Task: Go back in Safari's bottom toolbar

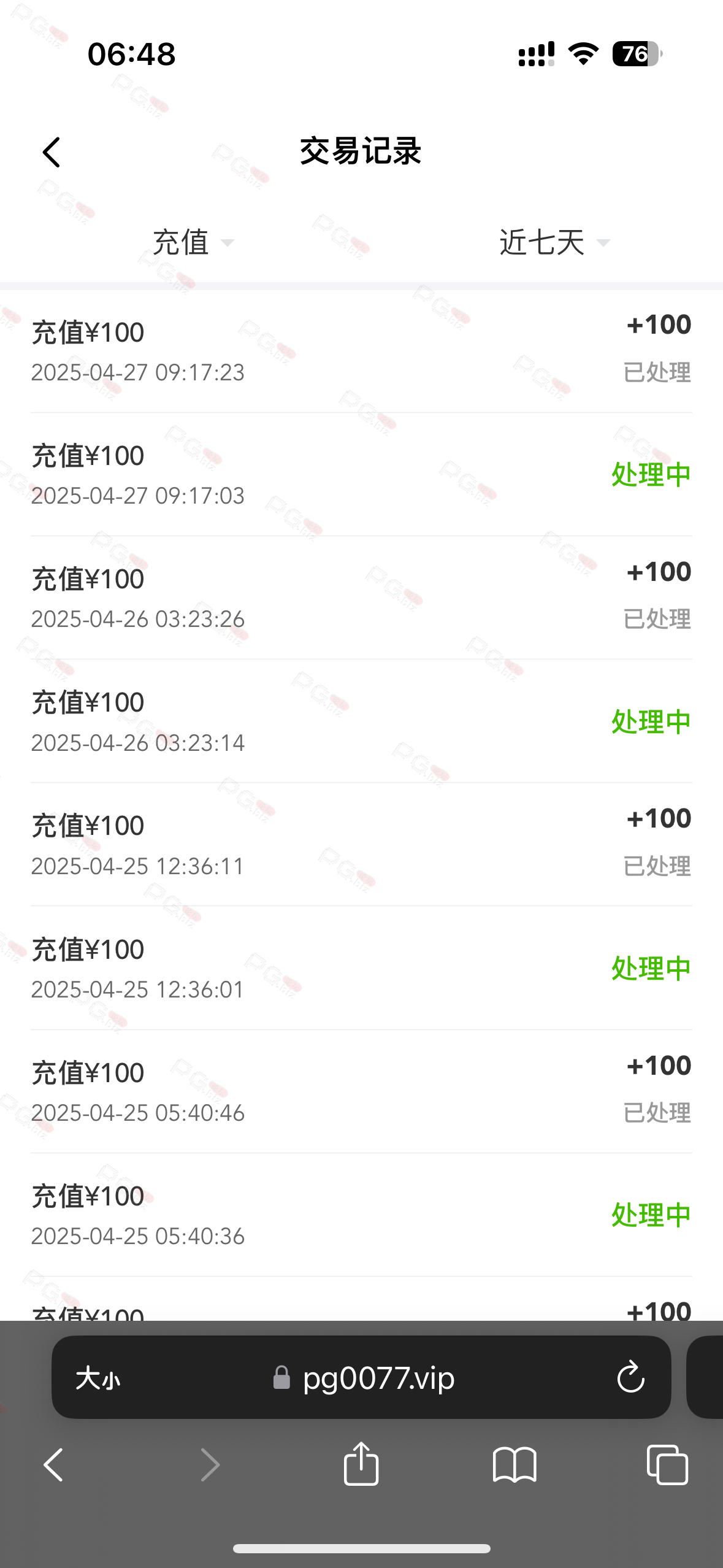Action: [x=53, y=1465]
